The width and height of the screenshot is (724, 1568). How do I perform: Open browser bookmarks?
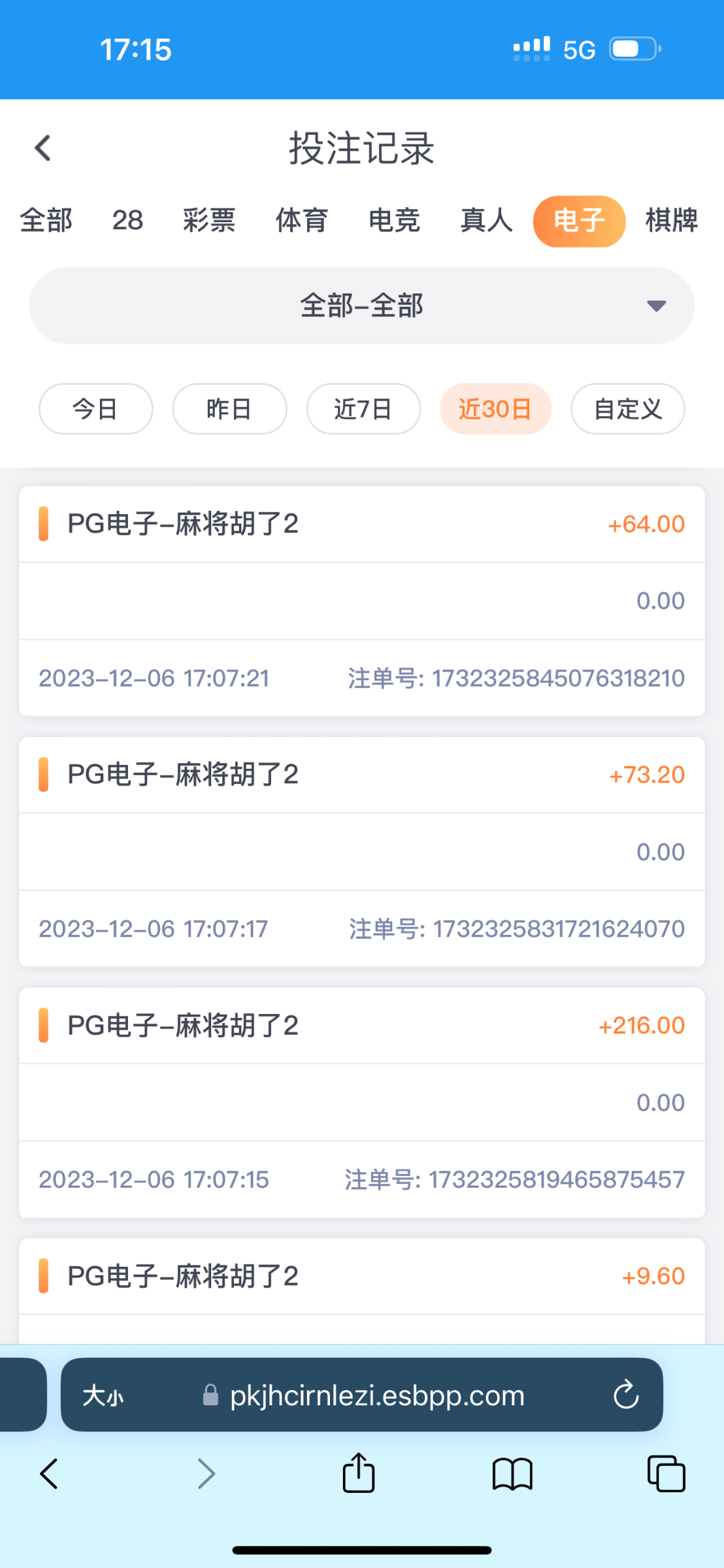tap(512, 1474)
